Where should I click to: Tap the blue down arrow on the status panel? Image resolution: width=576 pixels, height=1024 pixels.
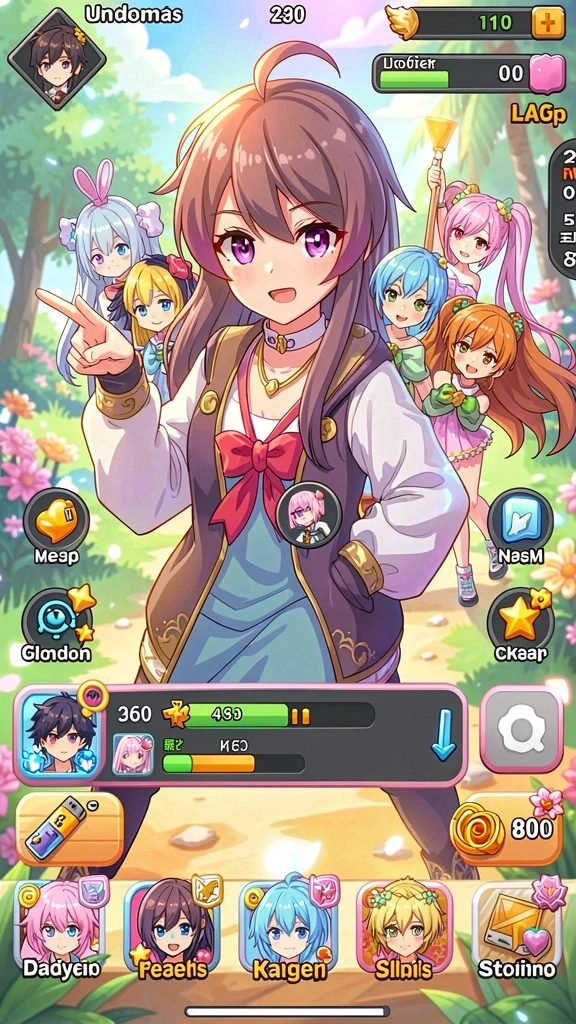[x=443, y=734]
